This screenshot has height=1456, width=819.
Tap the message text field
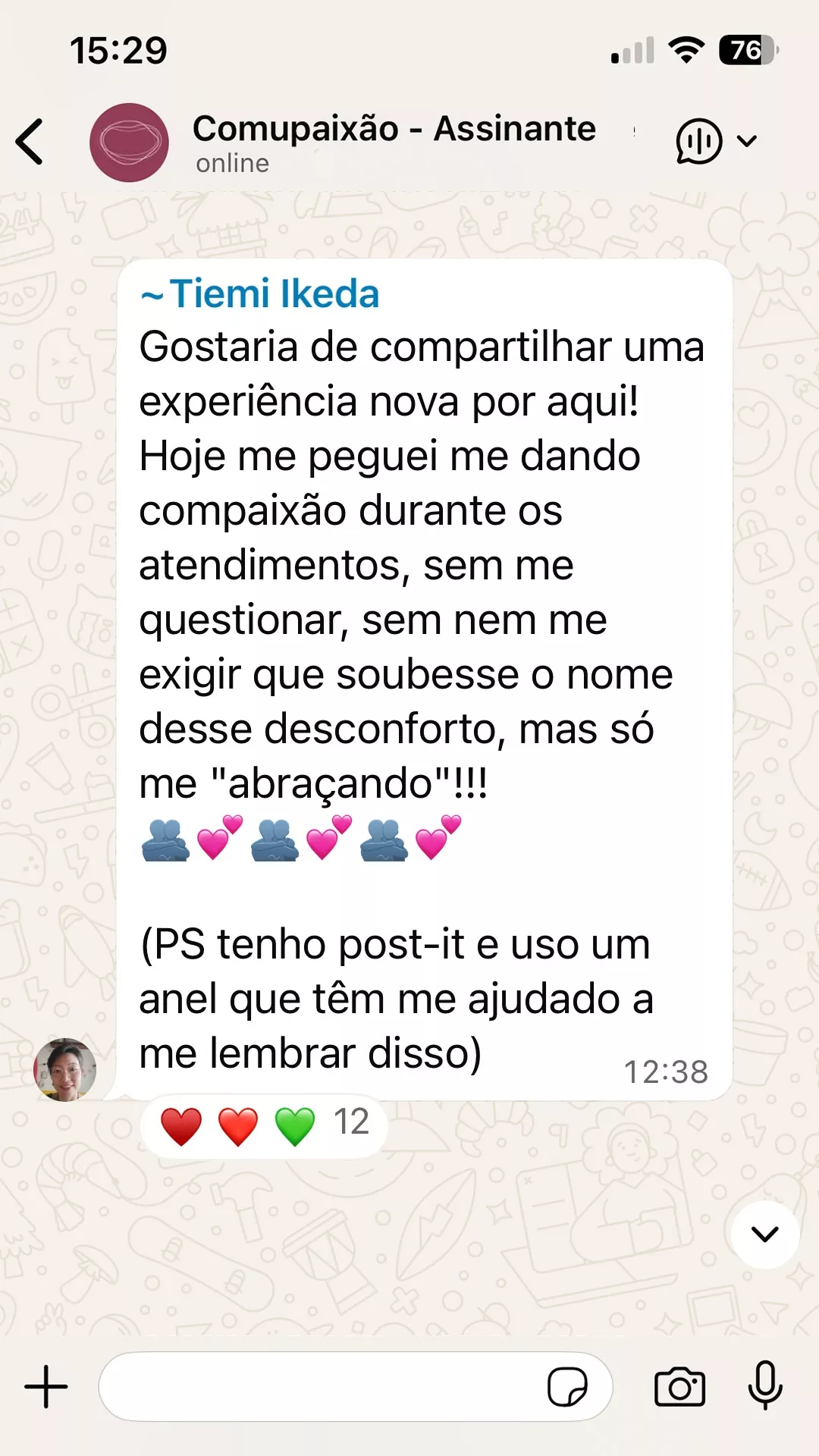coord(318,1387)
